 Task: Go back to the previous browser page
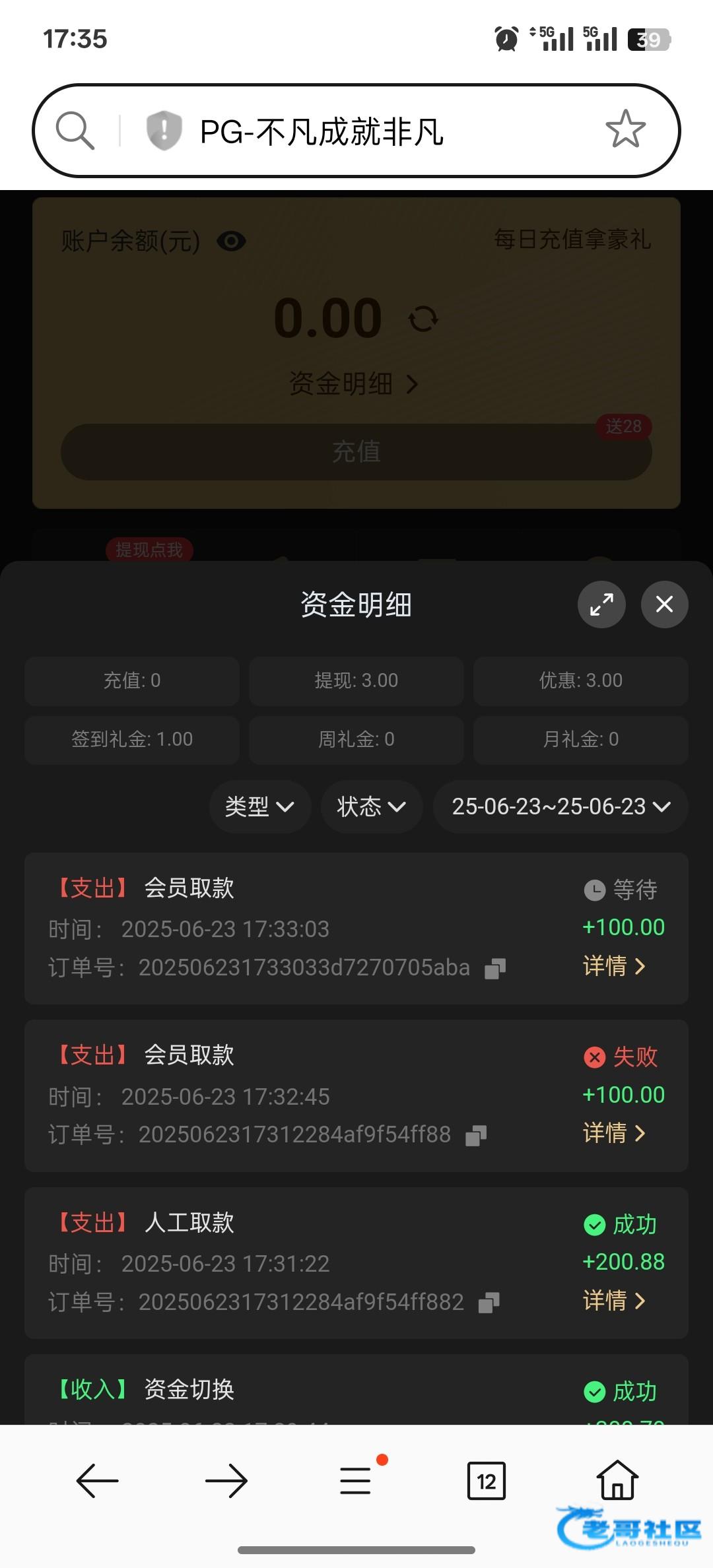(97, 1481)
